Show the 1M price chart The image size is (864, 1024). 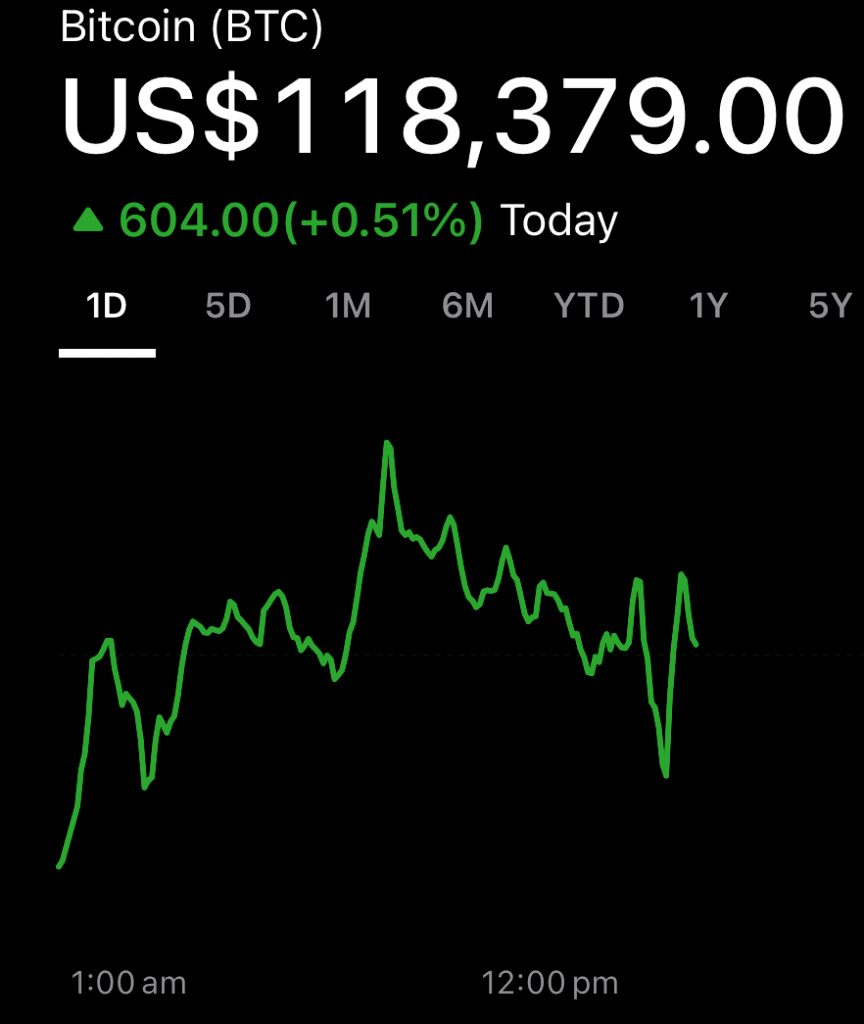coord(348,306)
